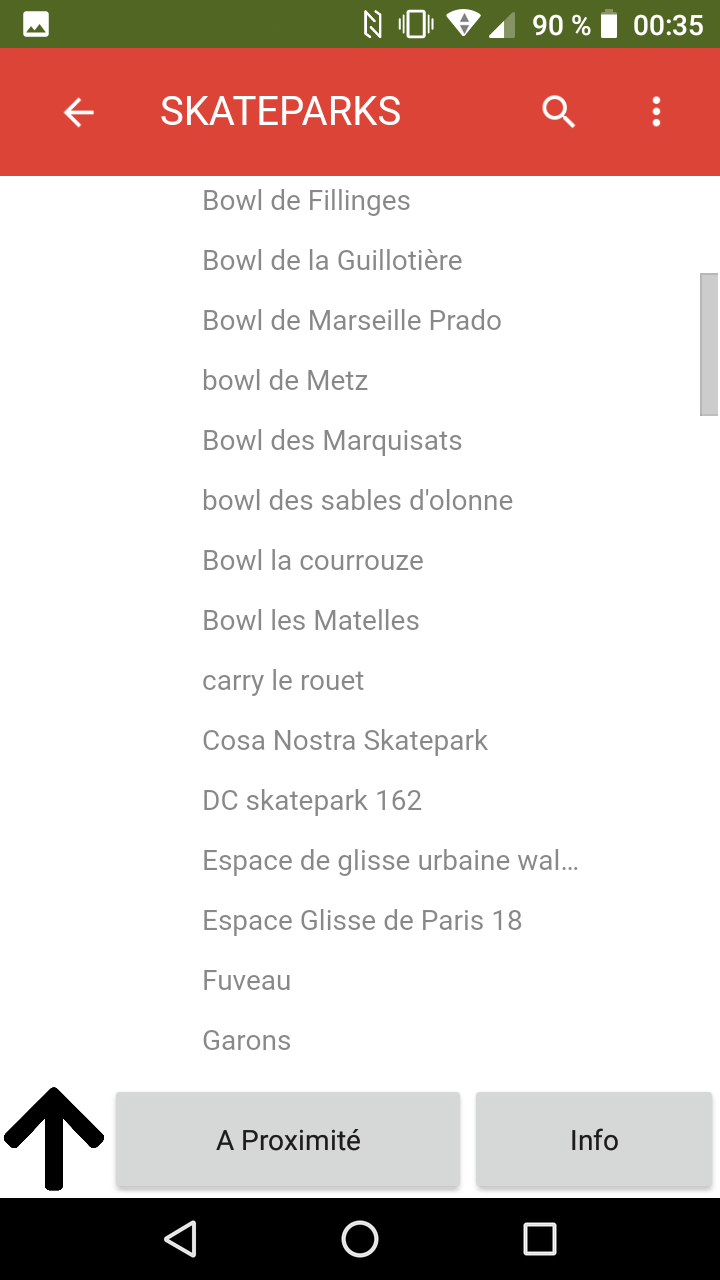This screenshot has height=1280, width=720.
Task: Open the Fuveau skatepark
Action: (x=247, y=981)
